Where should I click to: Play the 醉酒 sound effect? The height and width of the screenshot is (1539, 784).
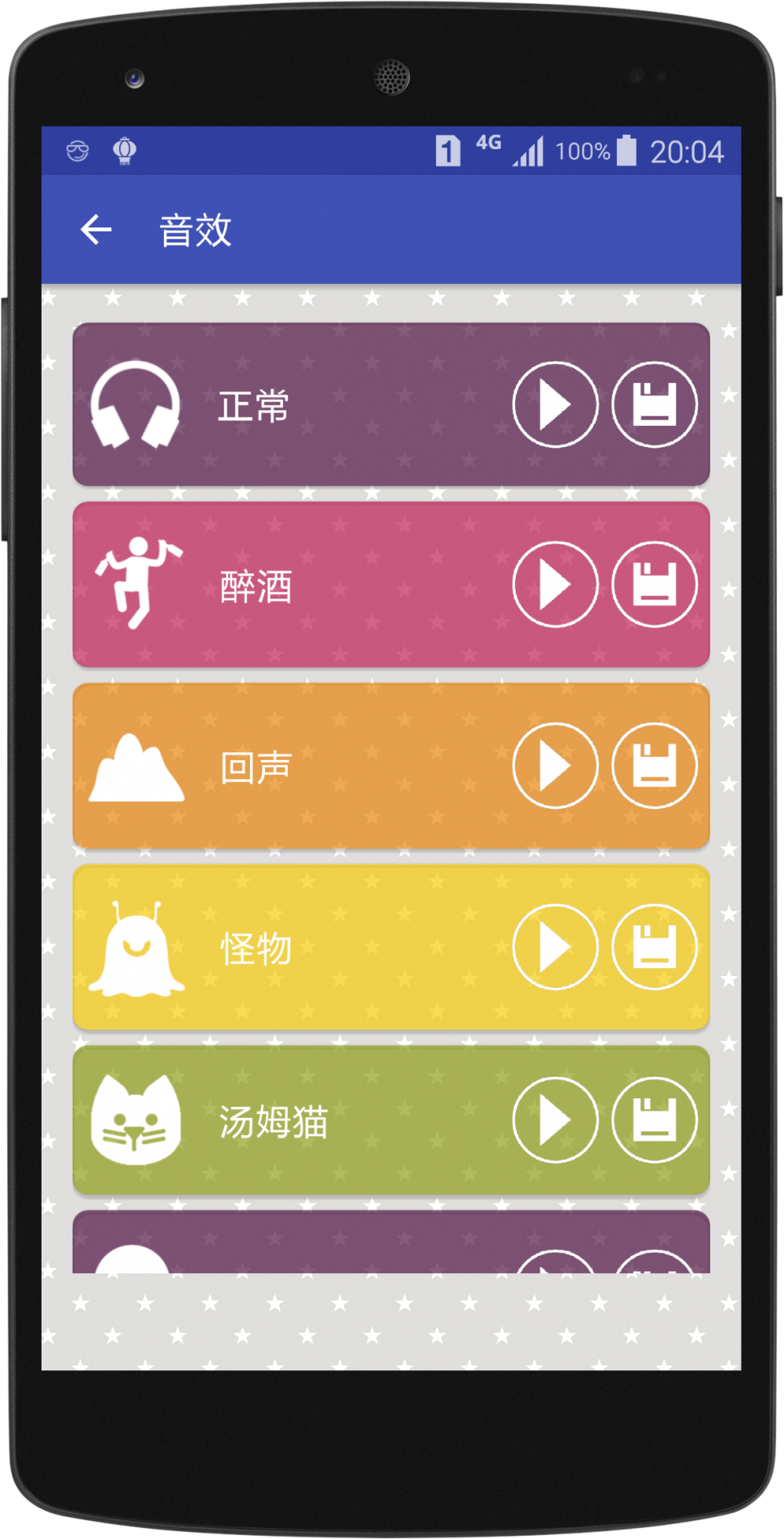(x=555, y=584)
